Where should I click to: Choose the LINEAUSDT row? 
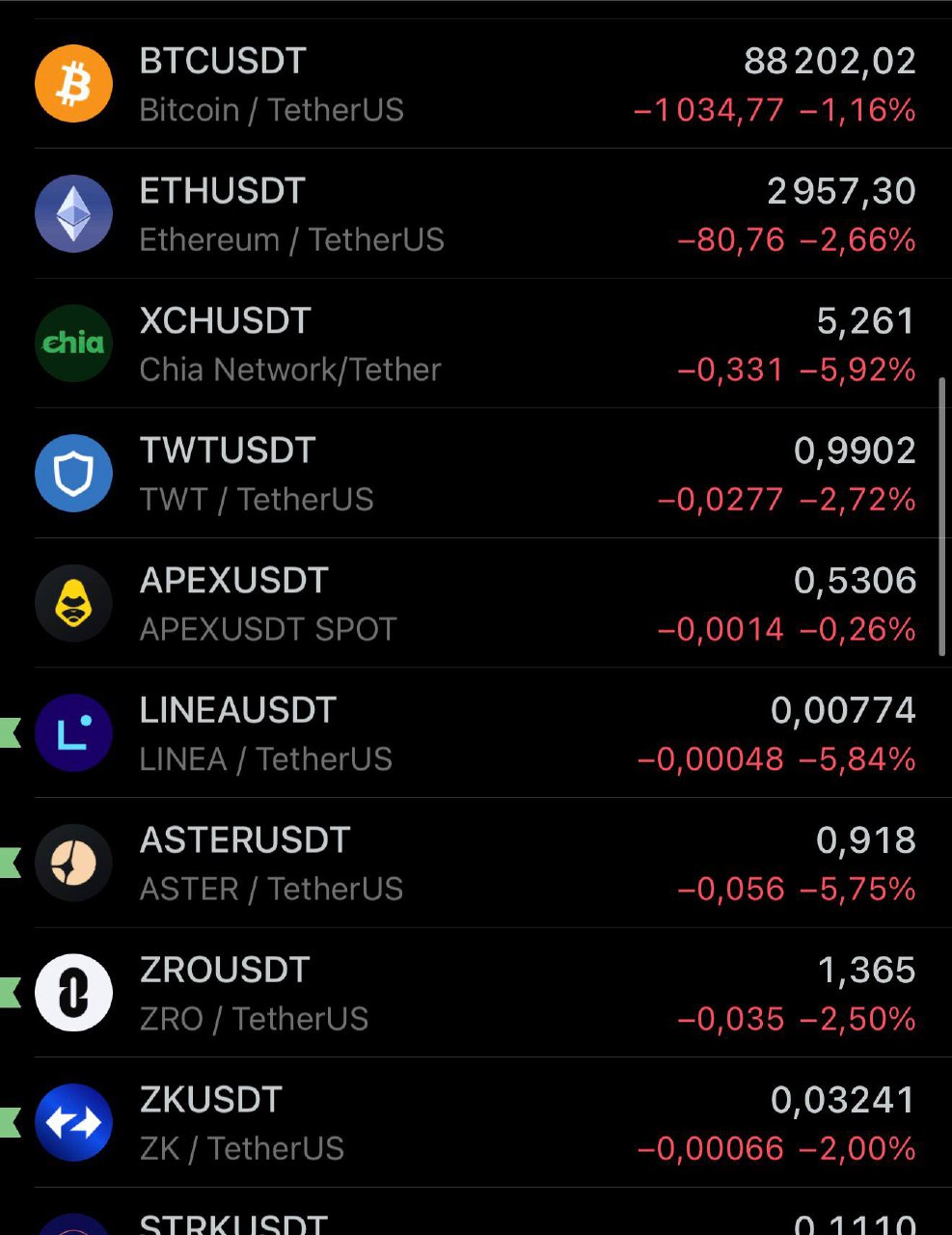(476, 734)
